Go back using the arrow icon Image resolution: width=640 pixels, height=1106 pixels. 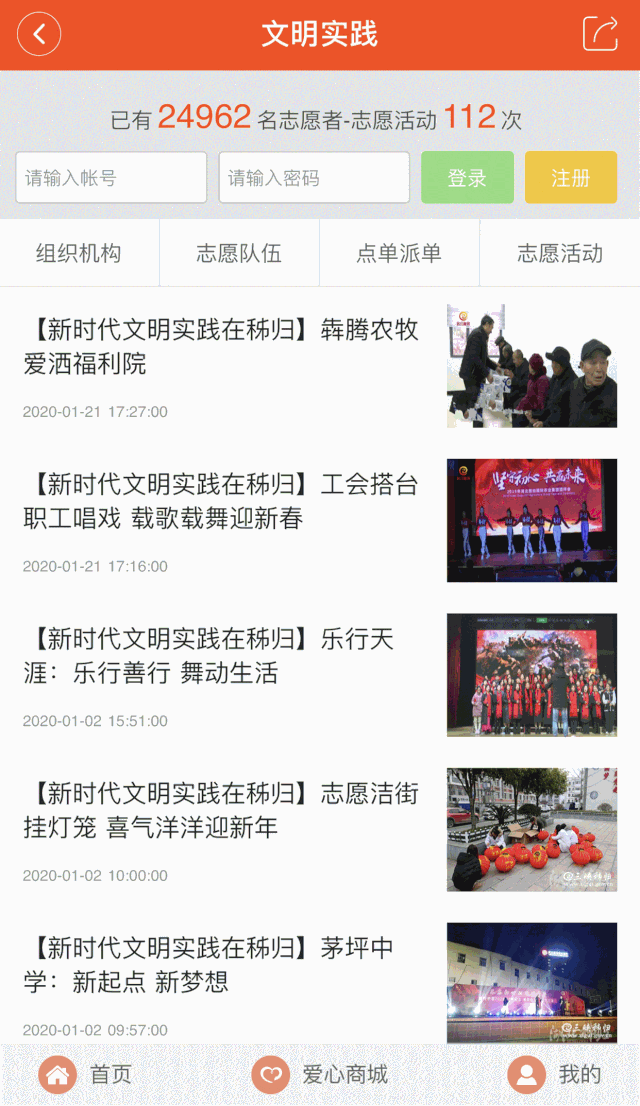pos(40,34)
